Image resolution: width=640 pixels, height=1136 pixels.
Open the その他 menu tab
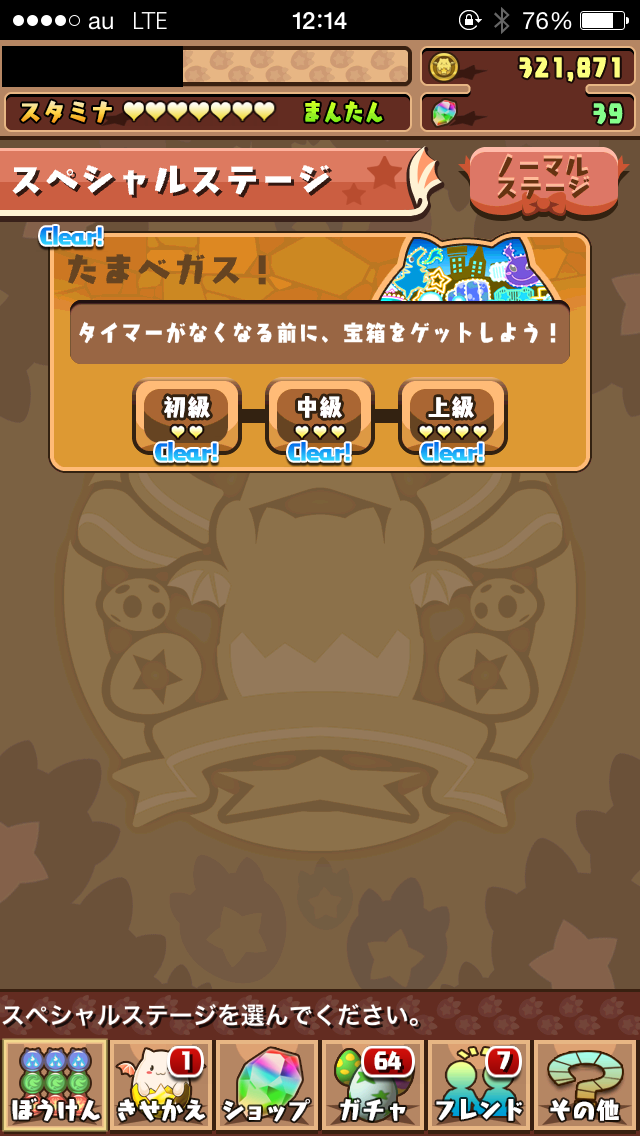click(585, 1085)
